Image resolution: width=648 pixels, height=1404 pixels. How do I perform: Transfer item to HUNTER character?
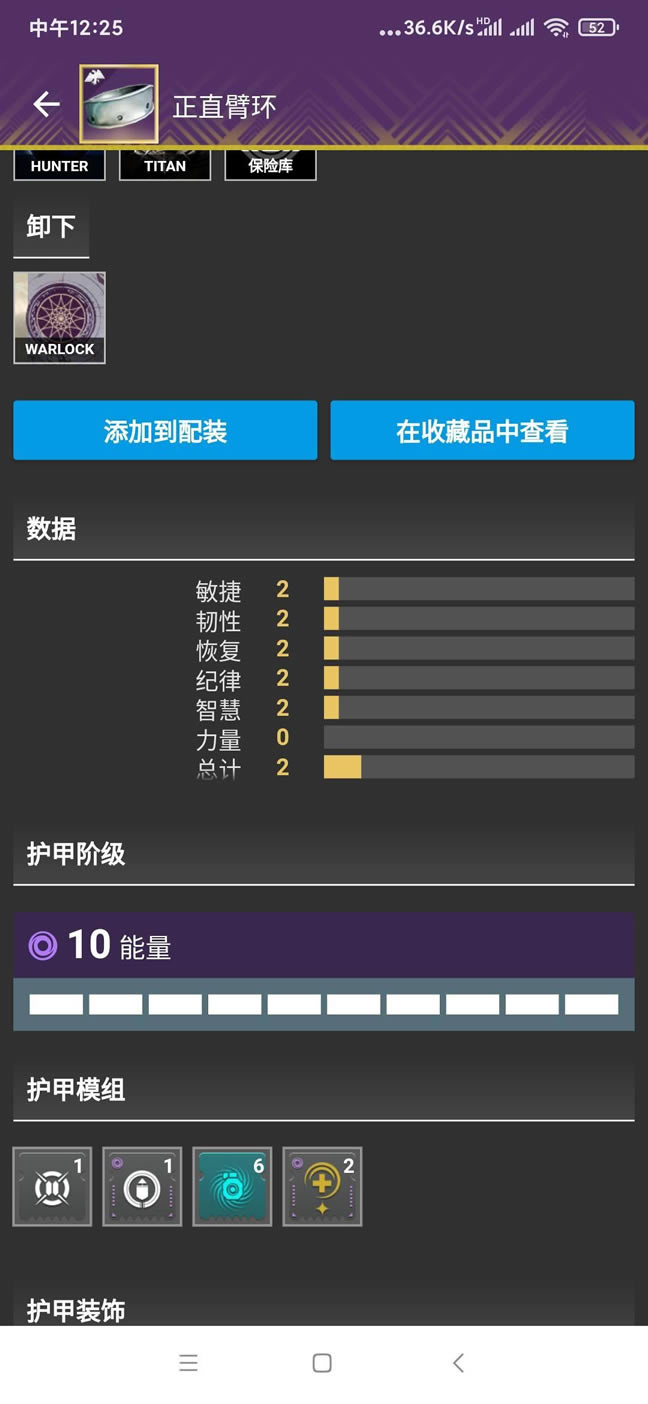(x=59, y=166)
